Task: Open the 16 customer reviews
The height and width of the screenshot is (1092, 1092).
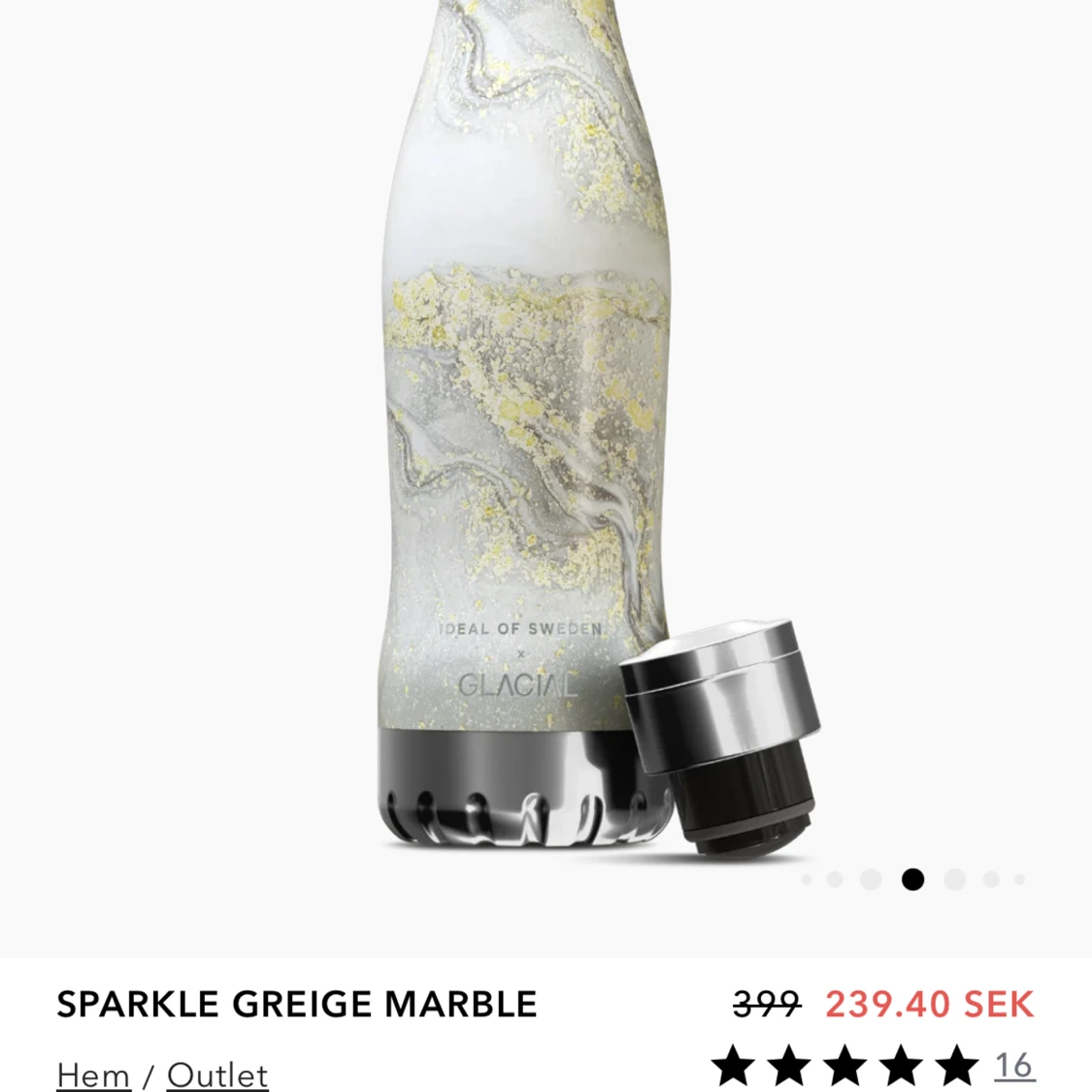Action: click(x=1013, y=1065)
